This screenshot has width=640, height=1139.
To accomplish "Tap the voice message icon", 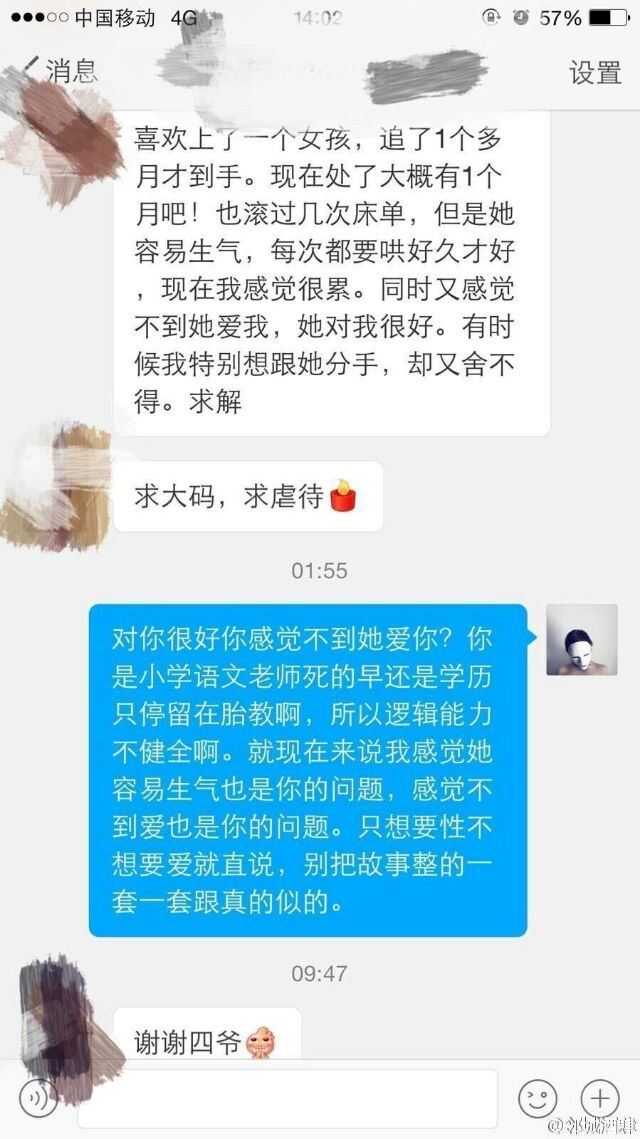I will tap(38, 1096).
